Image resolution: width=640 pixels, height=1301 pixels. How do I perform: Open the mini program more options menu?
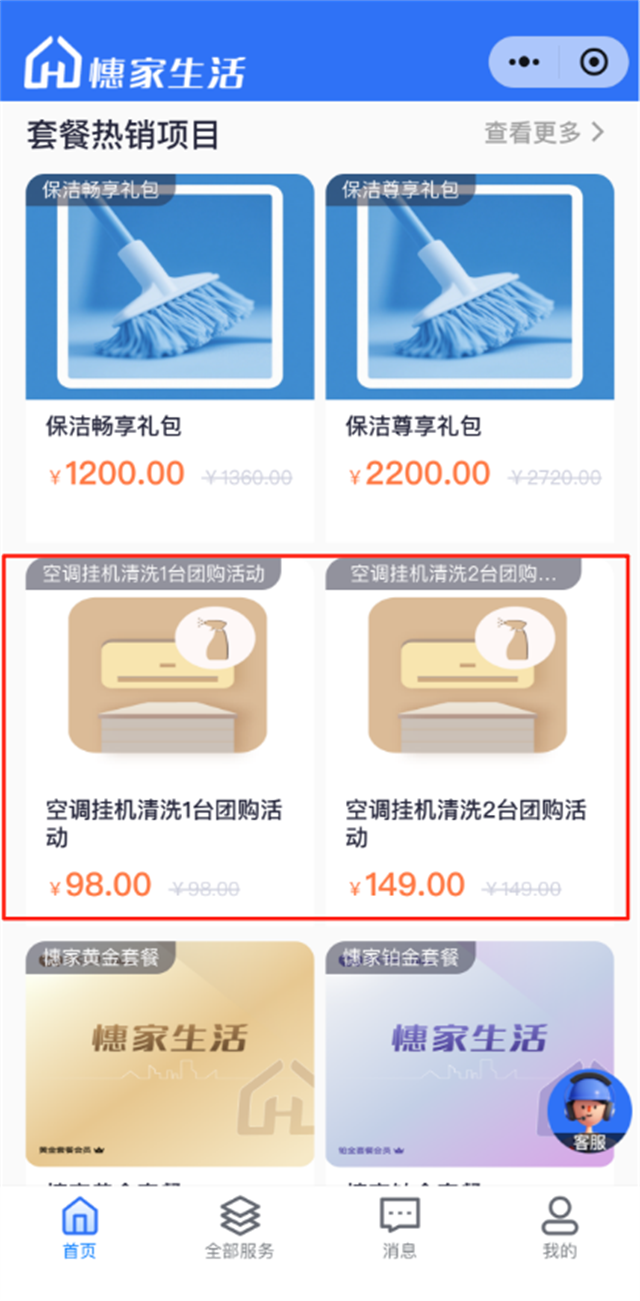(524, 62)
